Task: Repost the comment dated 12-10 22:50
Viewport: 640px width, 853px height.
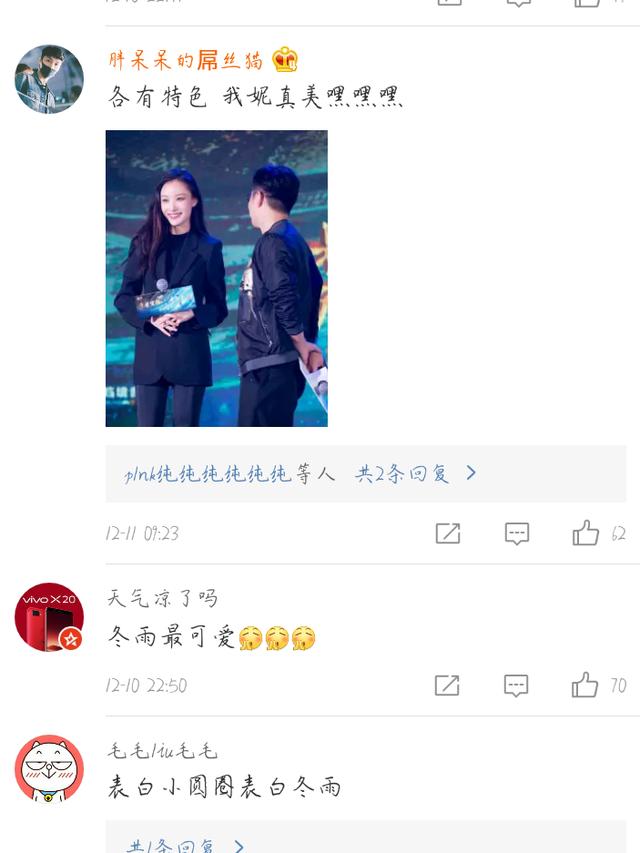Action: click(447, 685)
